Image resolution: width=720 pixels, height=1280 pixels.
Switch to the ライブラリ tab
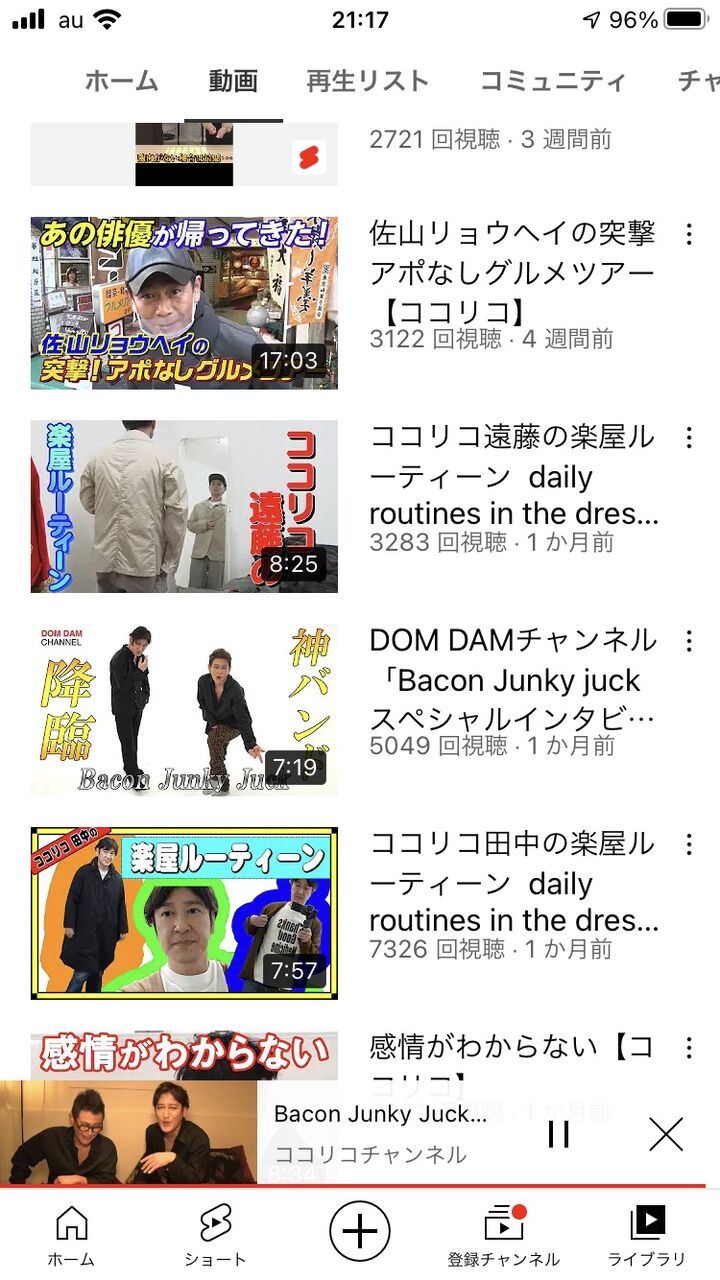[x=648, y=1236]
